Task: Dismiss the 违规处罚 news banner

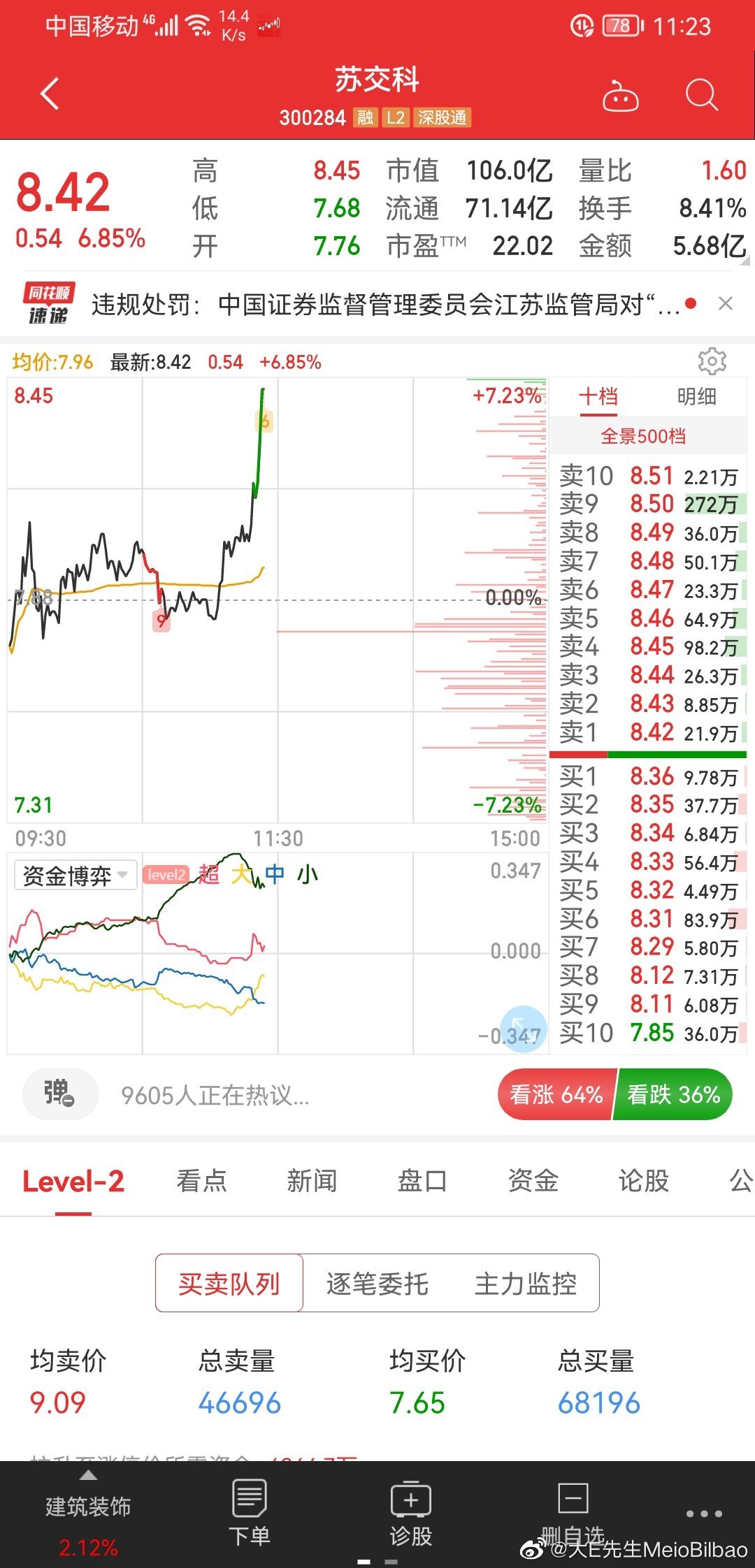Action: tap(726, 303)
